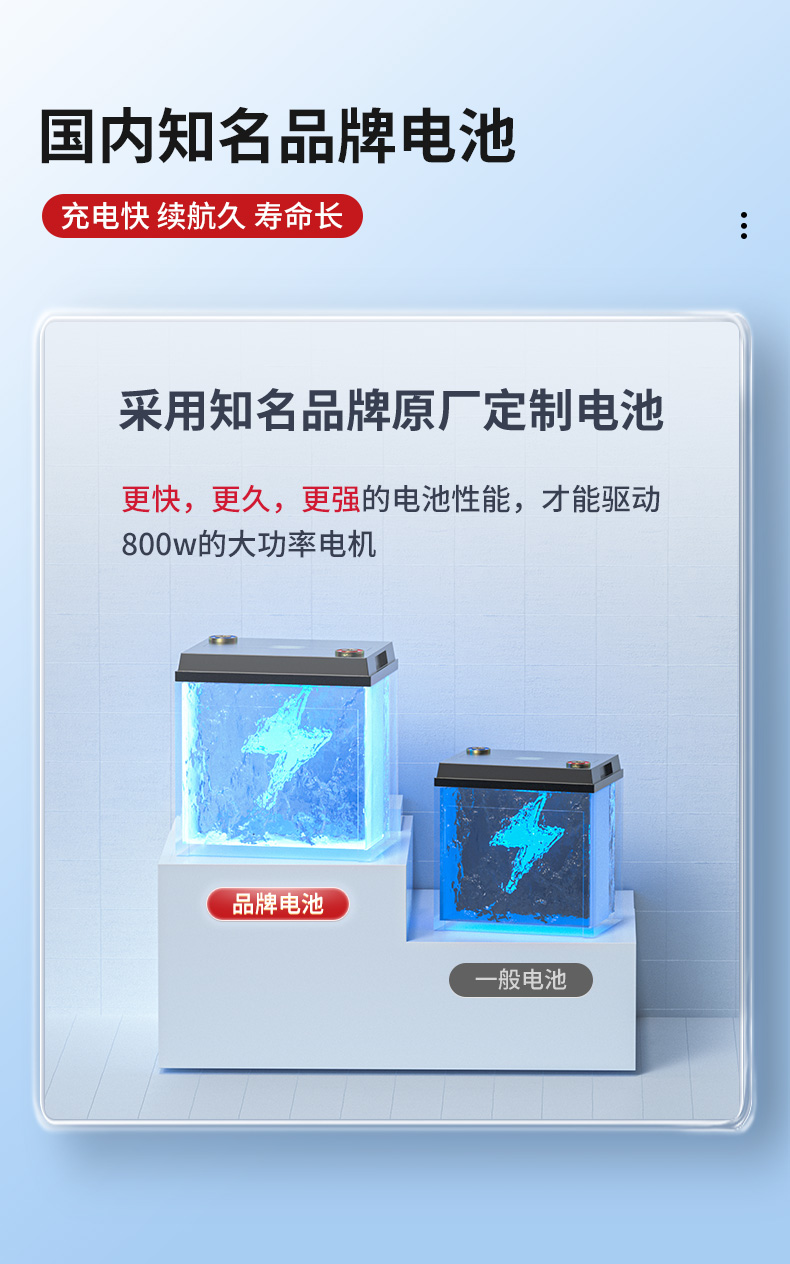Viewport: 790px width, 1264px height.
Task: Open the three-dot overflow menu
Action: 743,225
